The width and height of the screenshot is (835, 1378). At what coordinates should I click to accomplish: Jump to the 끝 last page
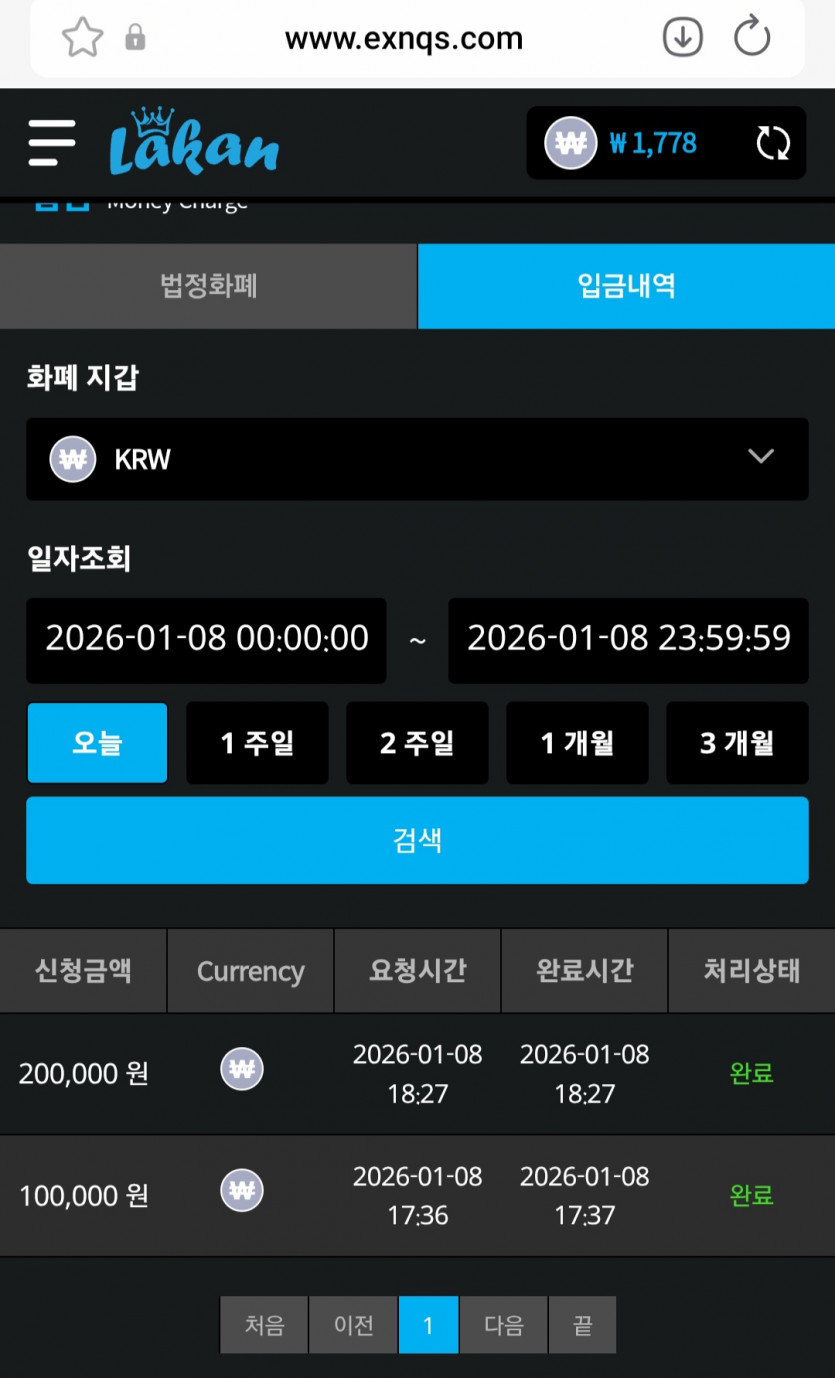pyautogui.click(x=582, y=1325)
